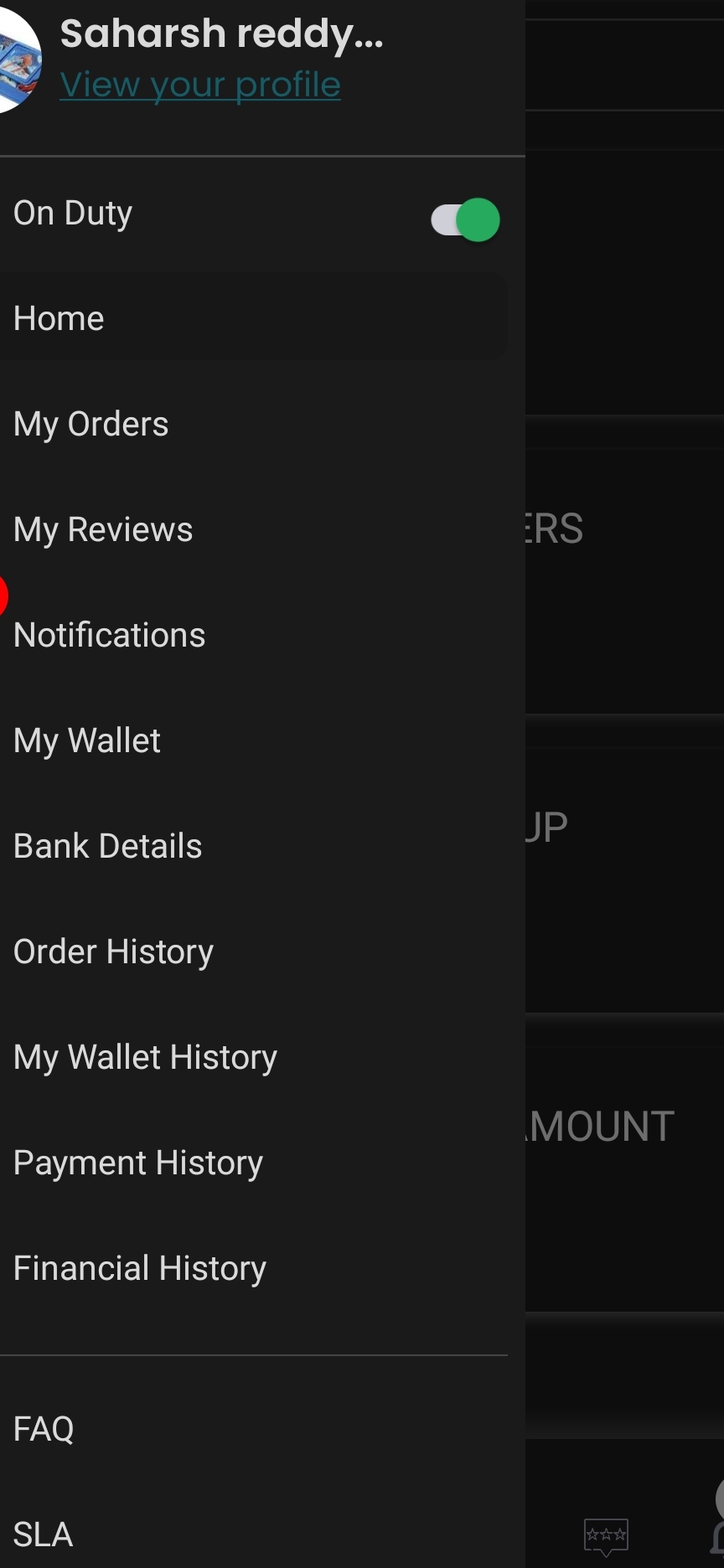Open My Orders
The image size is (724, 1568).
pos(253,424)
